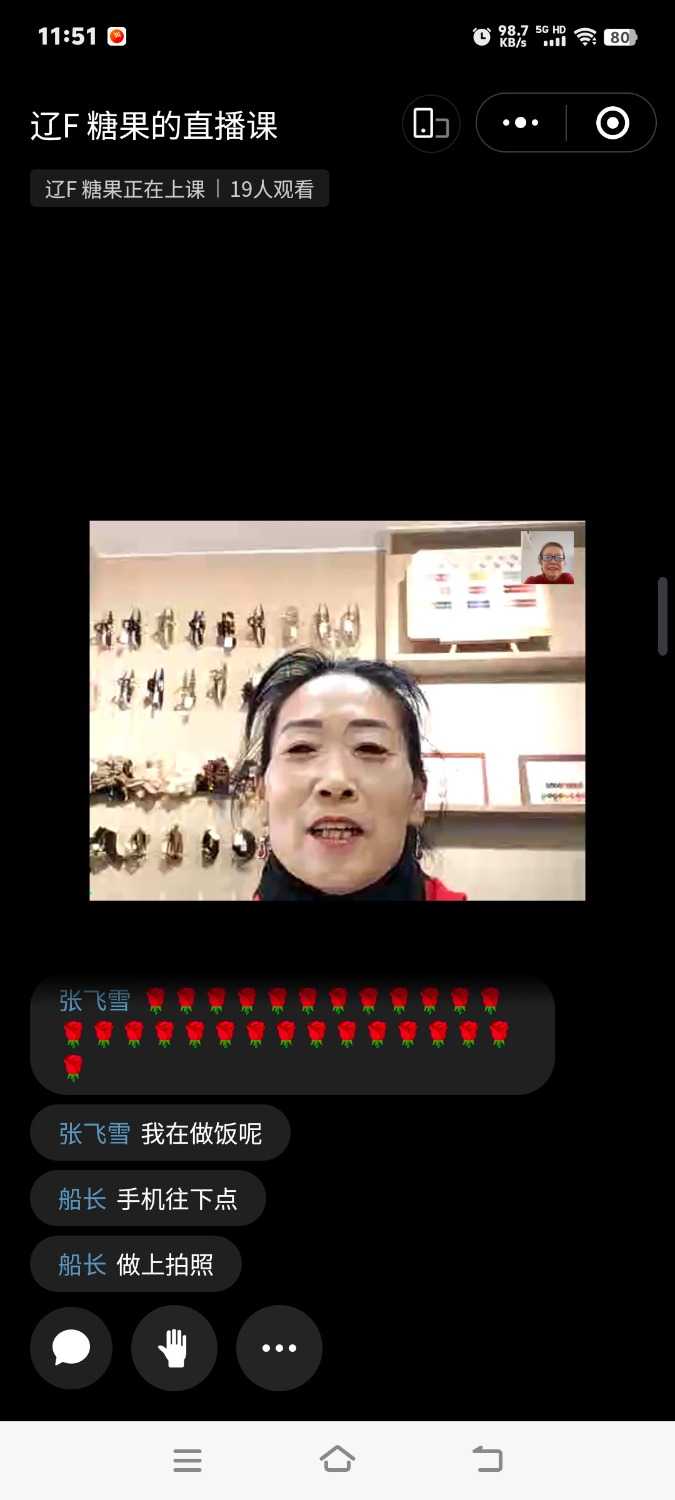Close the mini program via circle button
This screenshot has height=1500, width=675.
612,123
